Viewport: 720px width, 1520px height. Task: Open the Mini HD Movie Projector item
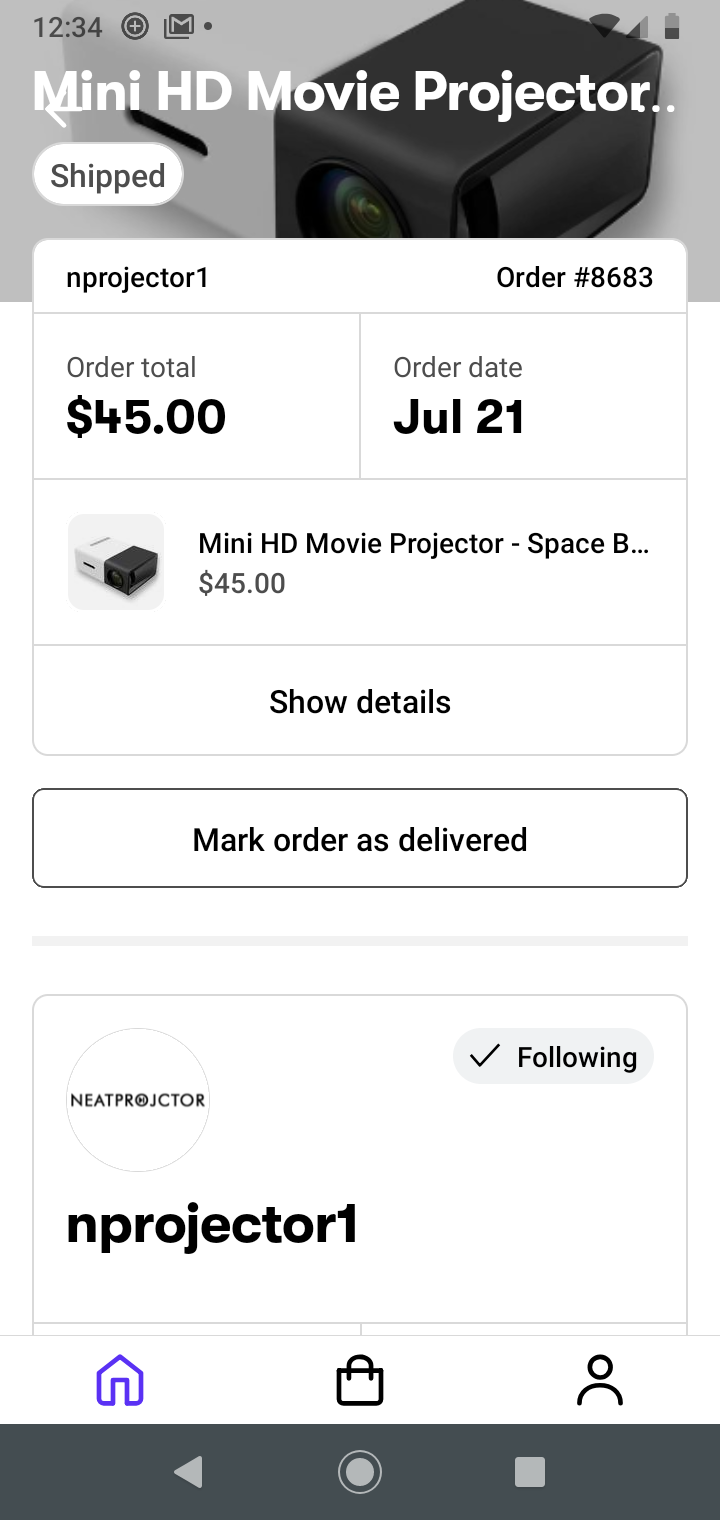360,562
